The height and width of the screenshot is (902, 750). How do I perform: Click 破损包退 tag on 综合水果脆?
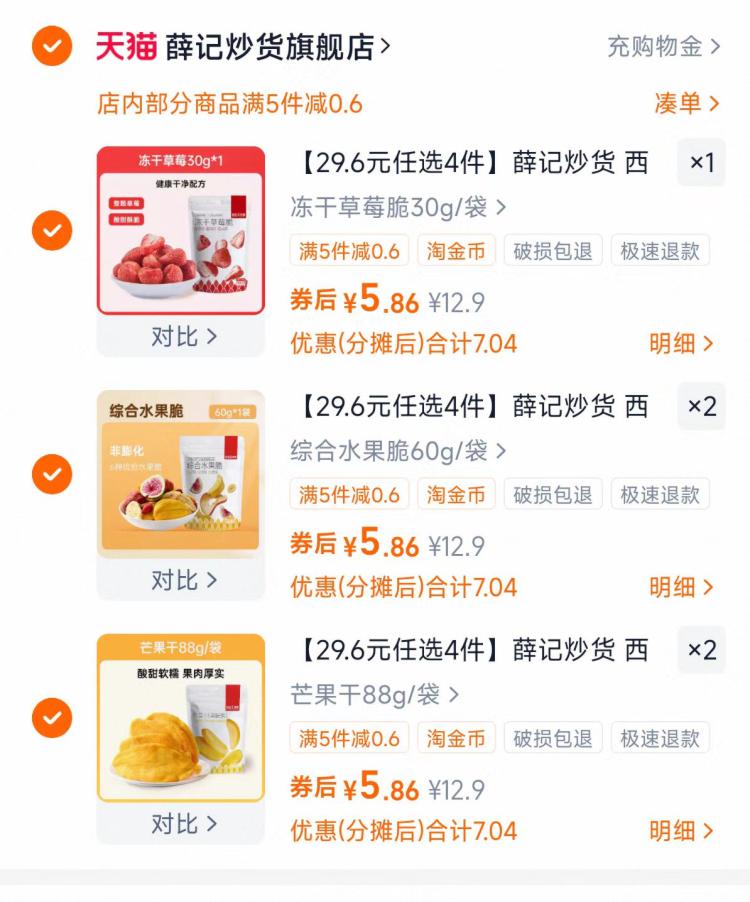[552, 494]
